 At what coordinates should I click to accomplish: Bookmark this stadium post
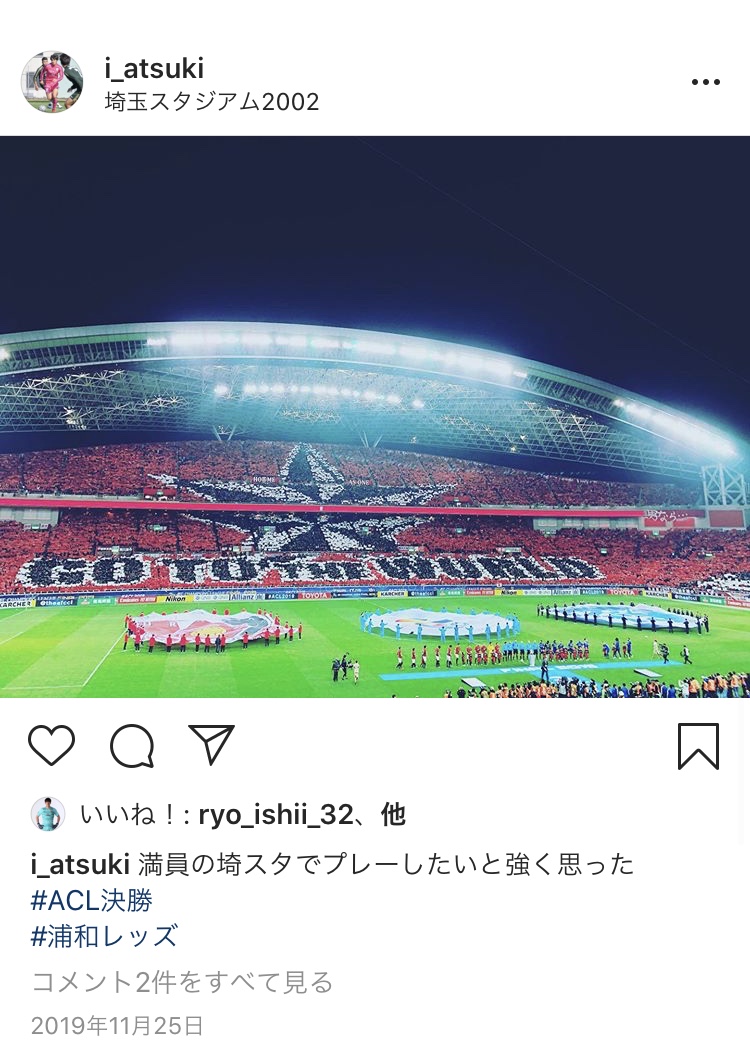(x=698, y=745)
